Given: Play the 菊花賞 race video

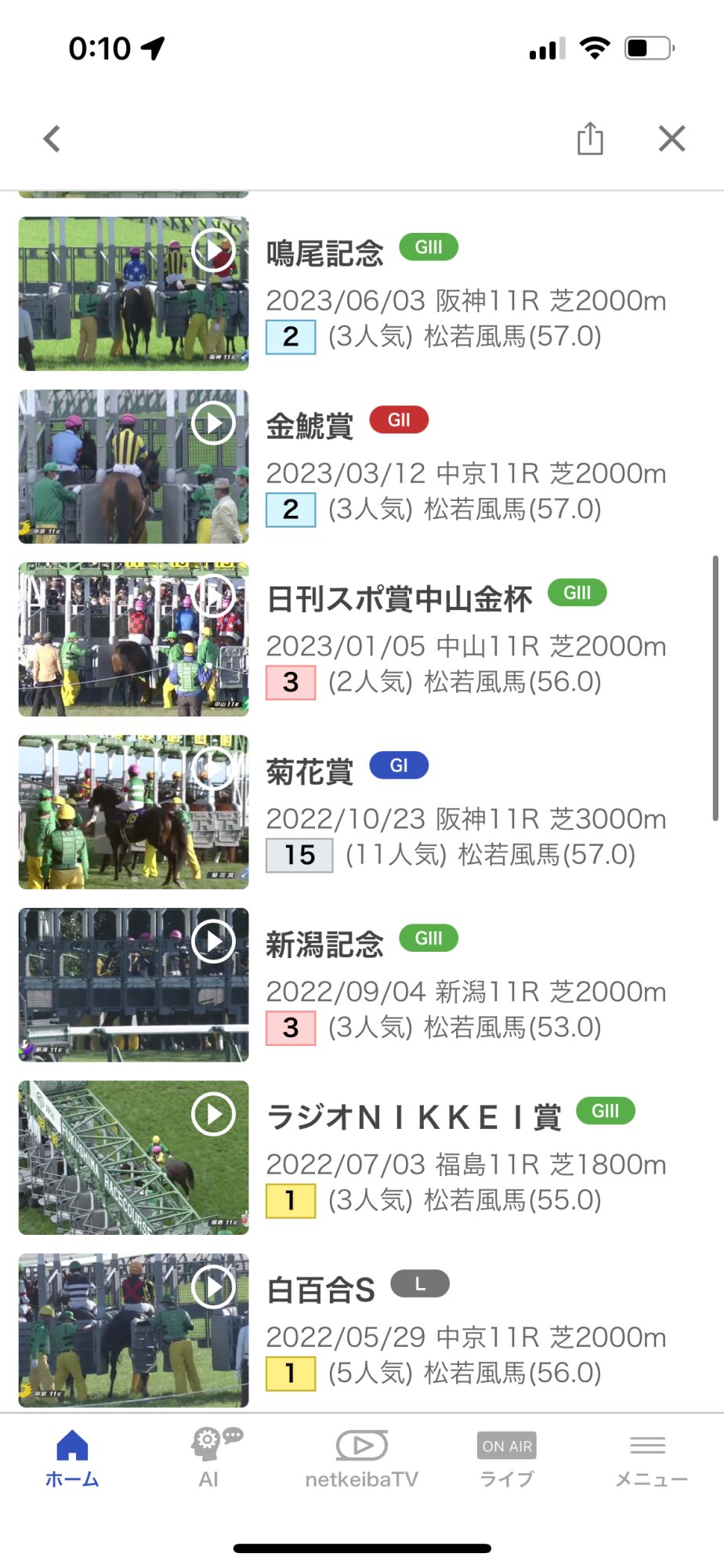Looking at the screenshot, I should tap(134, 811).
